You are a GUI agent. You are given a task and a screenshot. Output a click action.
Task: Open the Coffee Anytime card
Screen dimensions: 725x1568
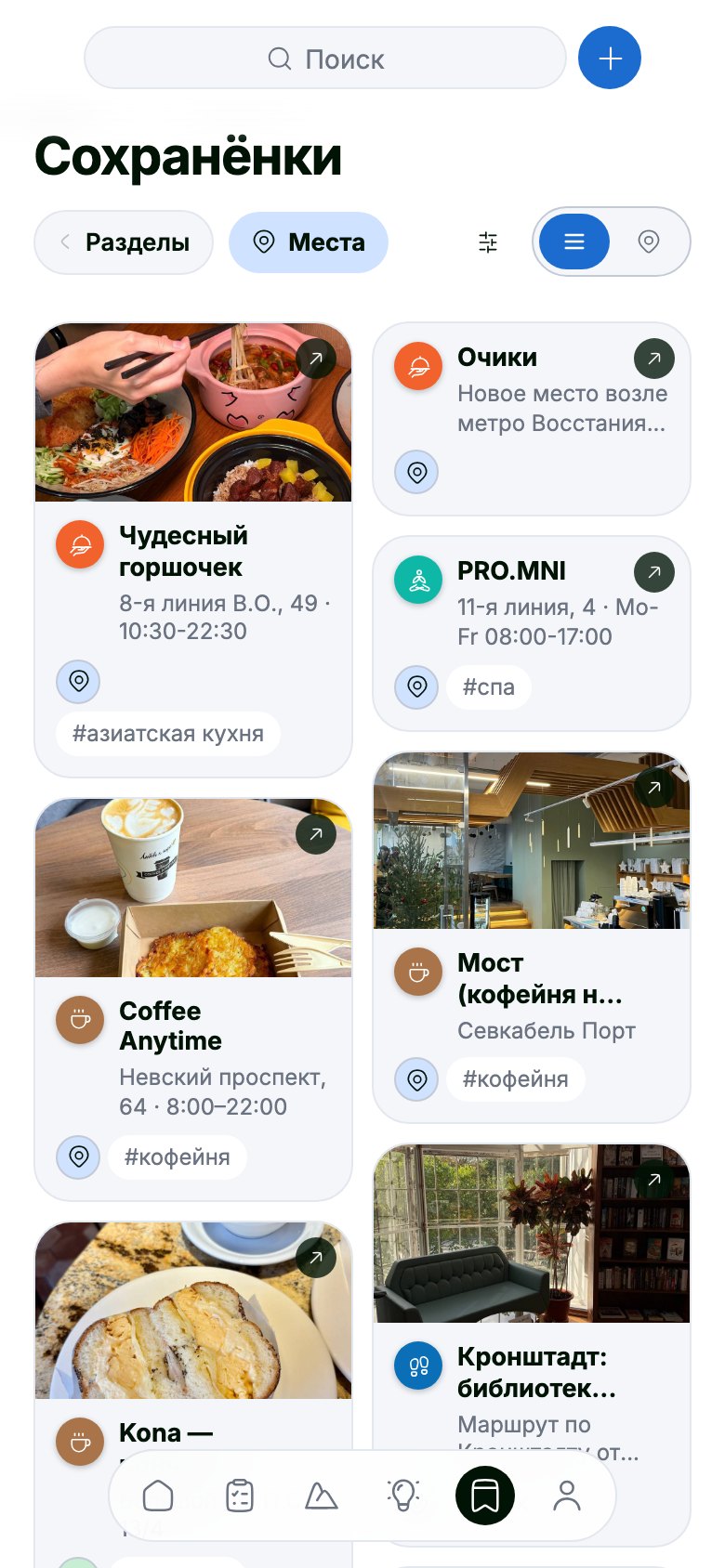click(193, 999)
